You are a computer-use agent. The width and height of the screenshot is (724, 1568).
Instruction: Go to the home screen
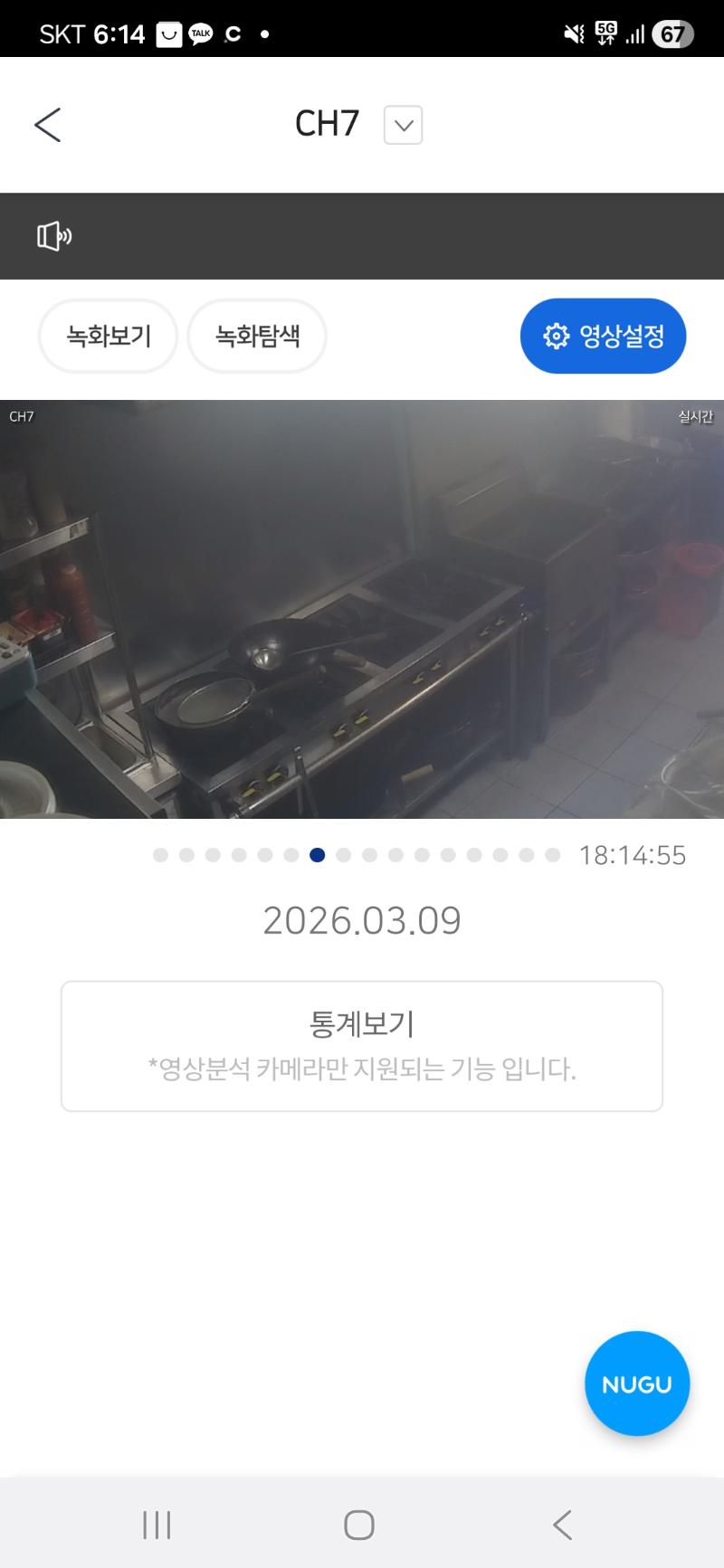coord(359,1525)
